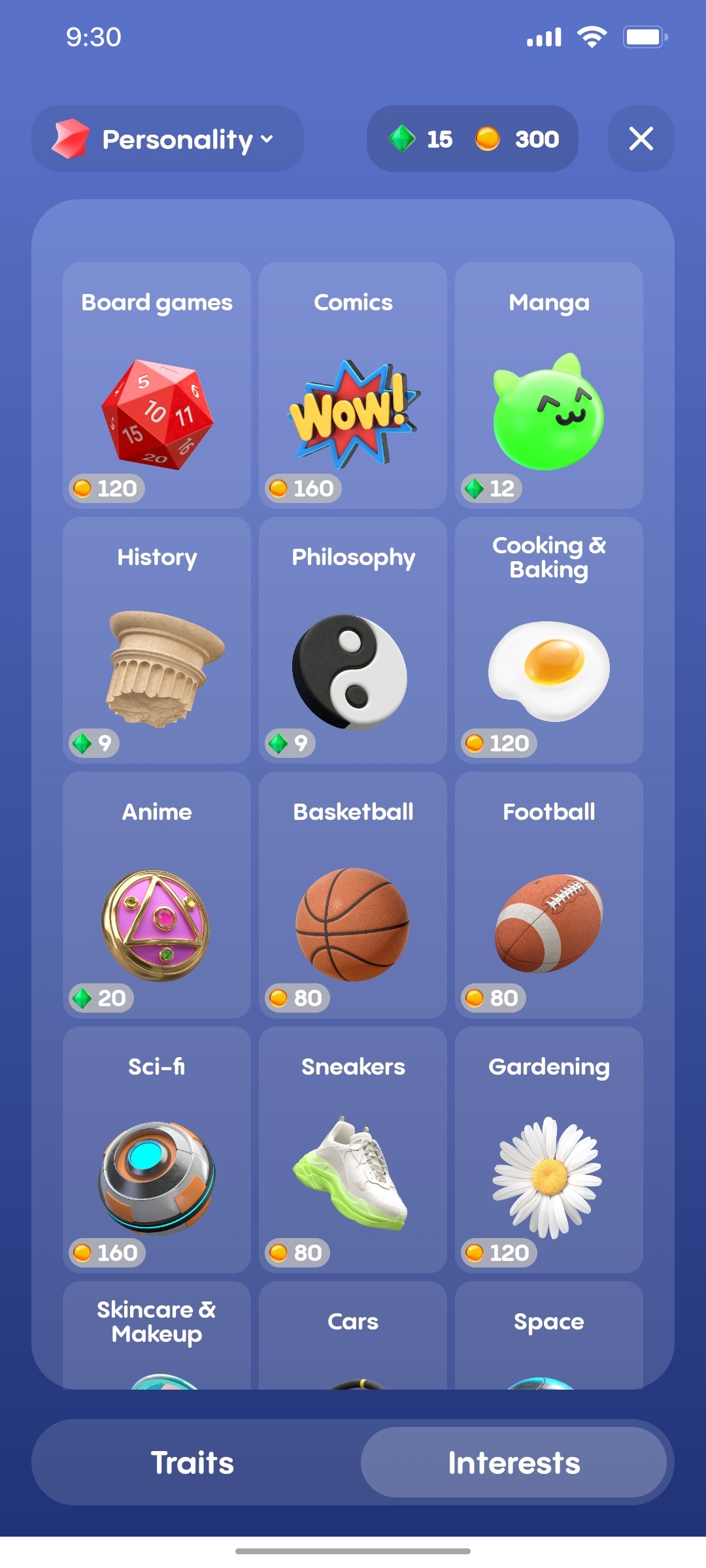Expand the Personality category selector chevron

tap(266, 140)
